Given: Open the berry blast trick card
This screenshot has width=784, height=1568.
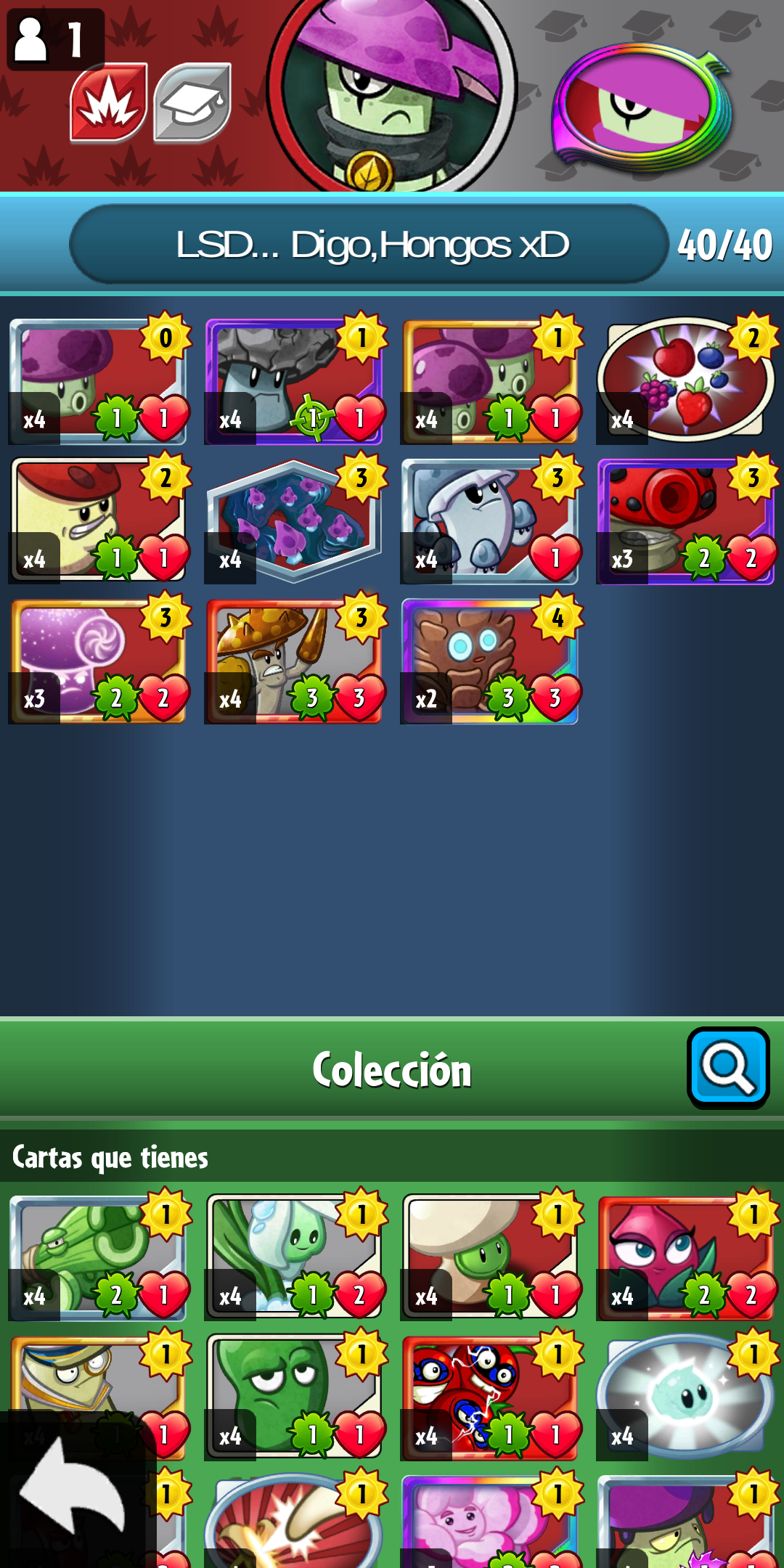Looking at the screenshot, I should tap(686, 380).
